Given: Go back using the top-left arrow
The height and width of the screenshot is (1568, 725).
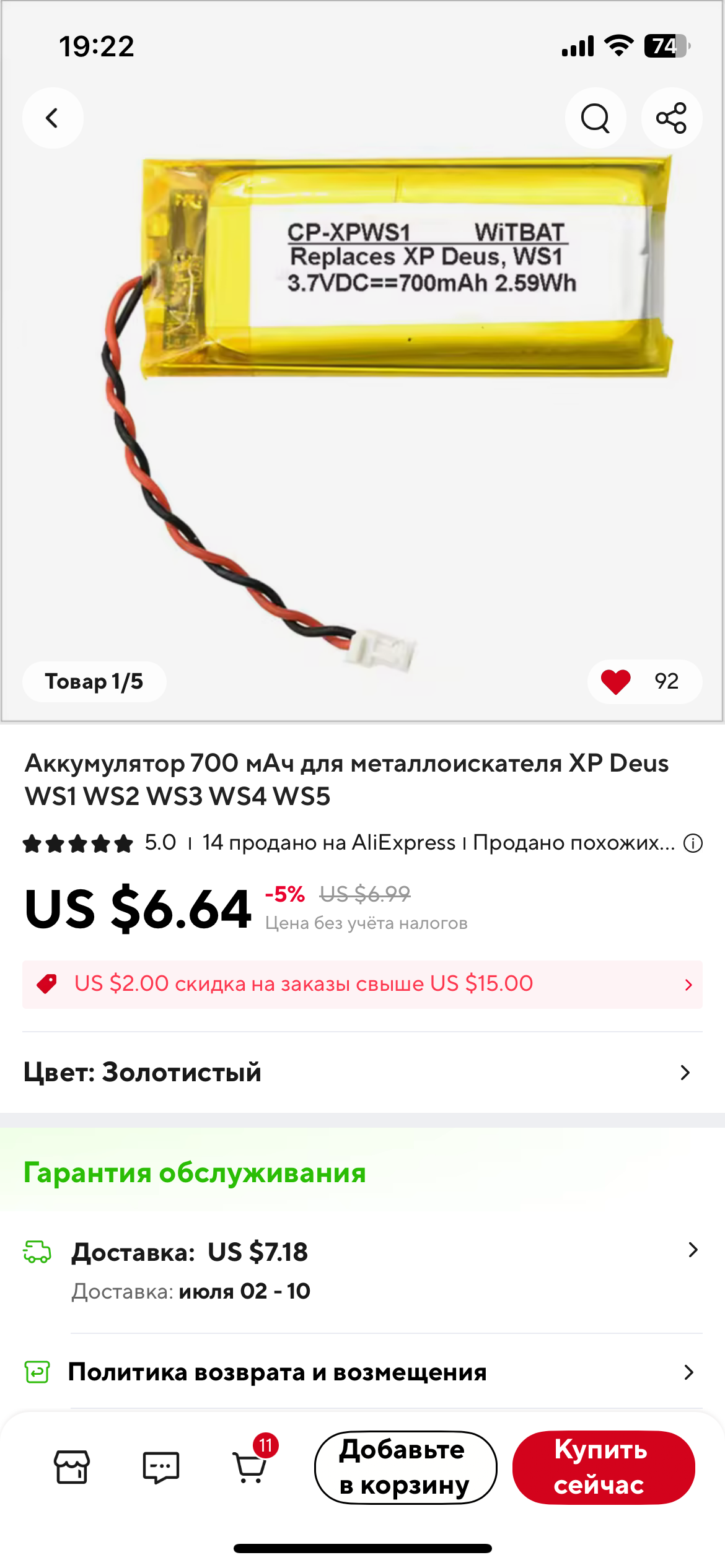Looking at the screenshot, I should point(53,118).
